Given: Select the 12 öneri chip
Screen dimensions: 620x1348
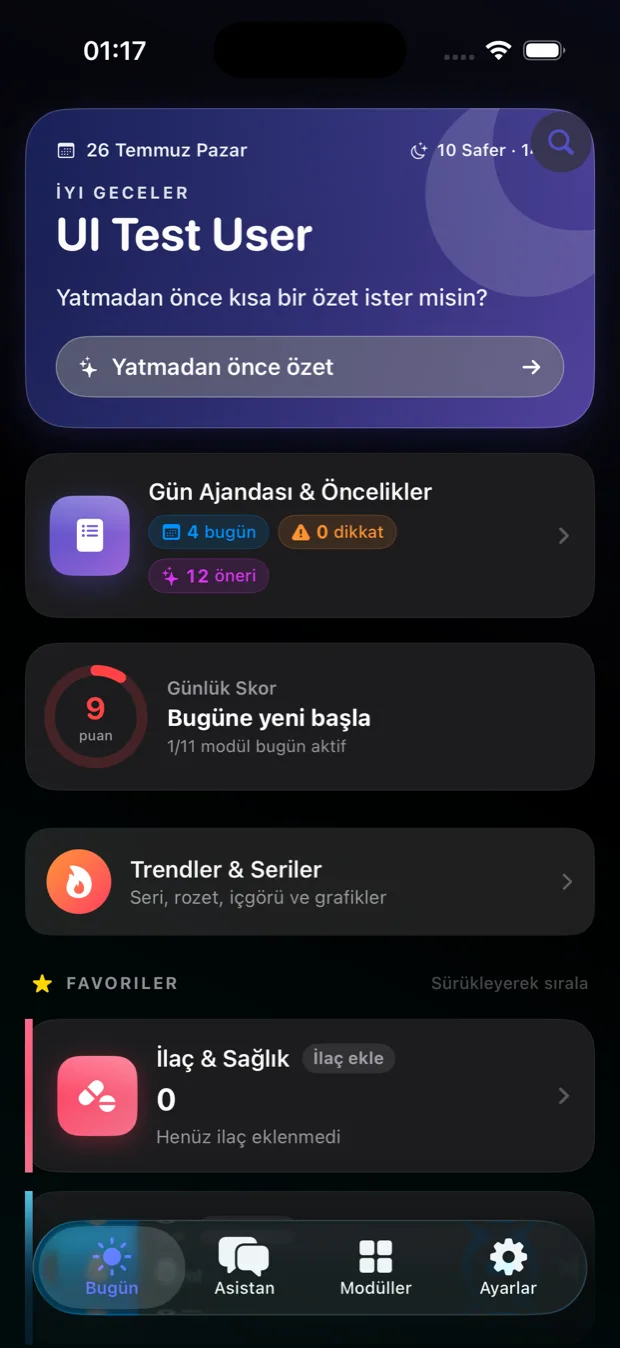Looking at the screenshot, I should pos(209,576).
